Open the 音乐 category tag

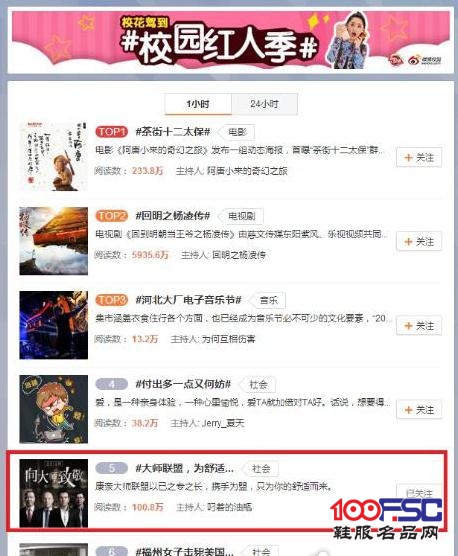(x=268, y=300)
